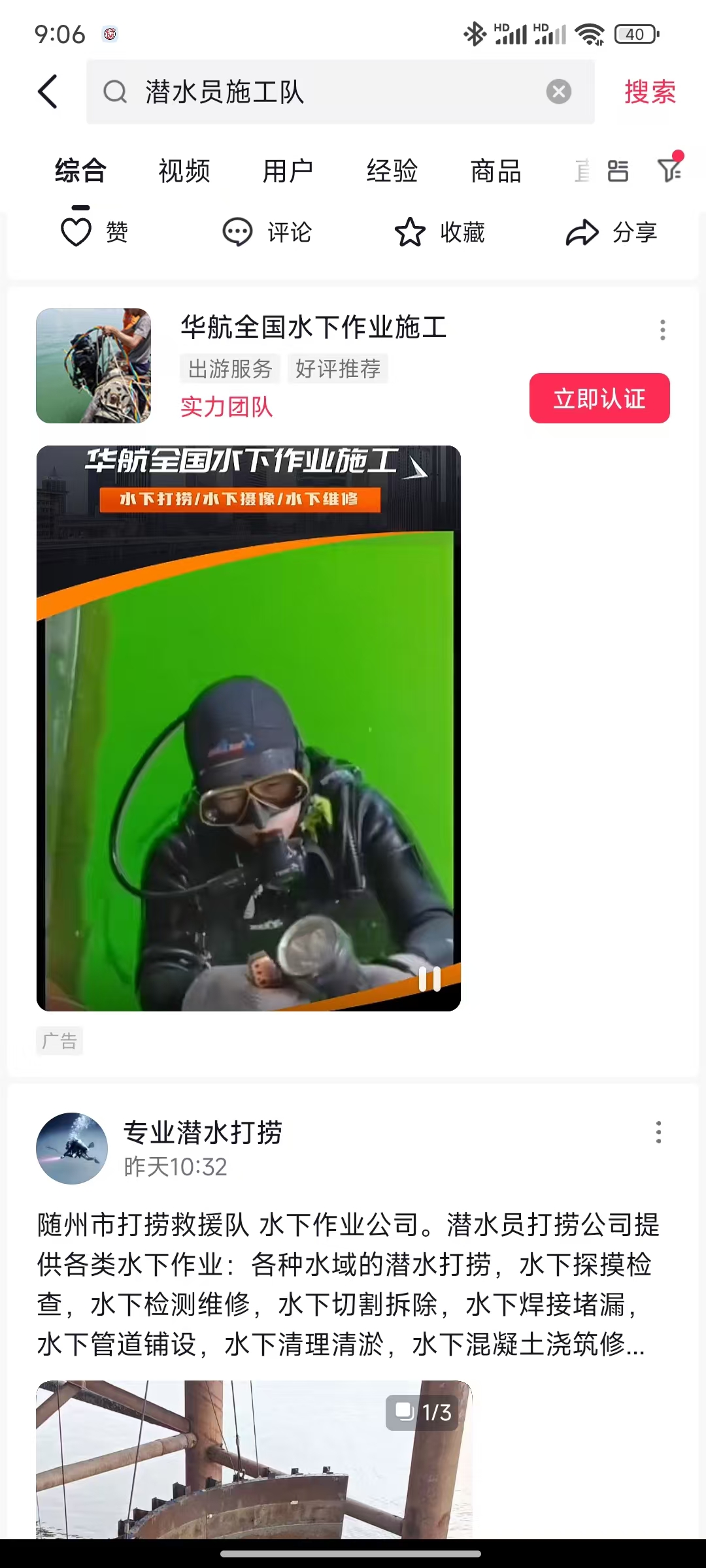Pause the 华航 diver ad video
706x1568 pixels.
429,979
